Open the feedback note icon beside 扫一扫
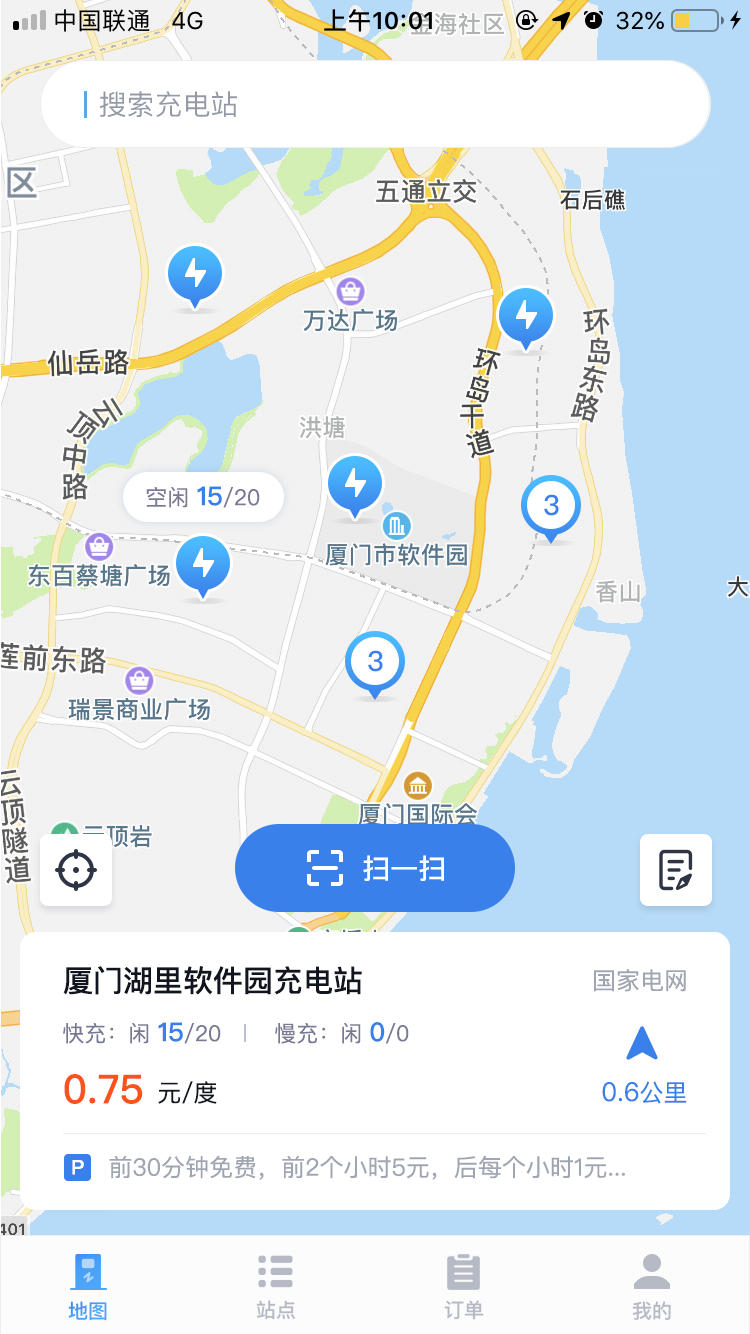 [676, 869]
